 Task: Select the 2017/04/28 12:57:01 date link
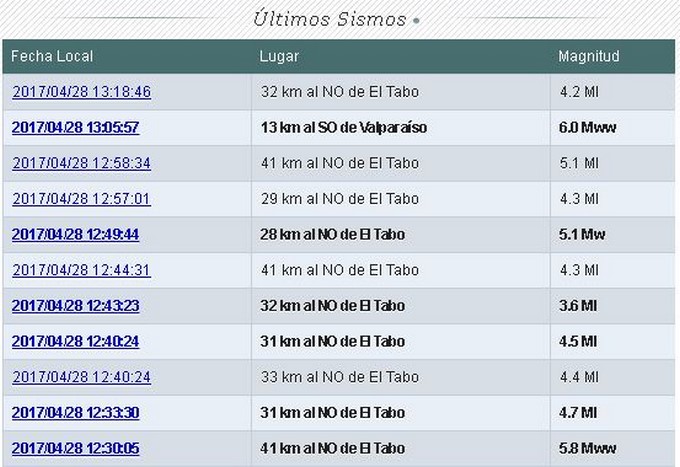click(x=81, y=199)
